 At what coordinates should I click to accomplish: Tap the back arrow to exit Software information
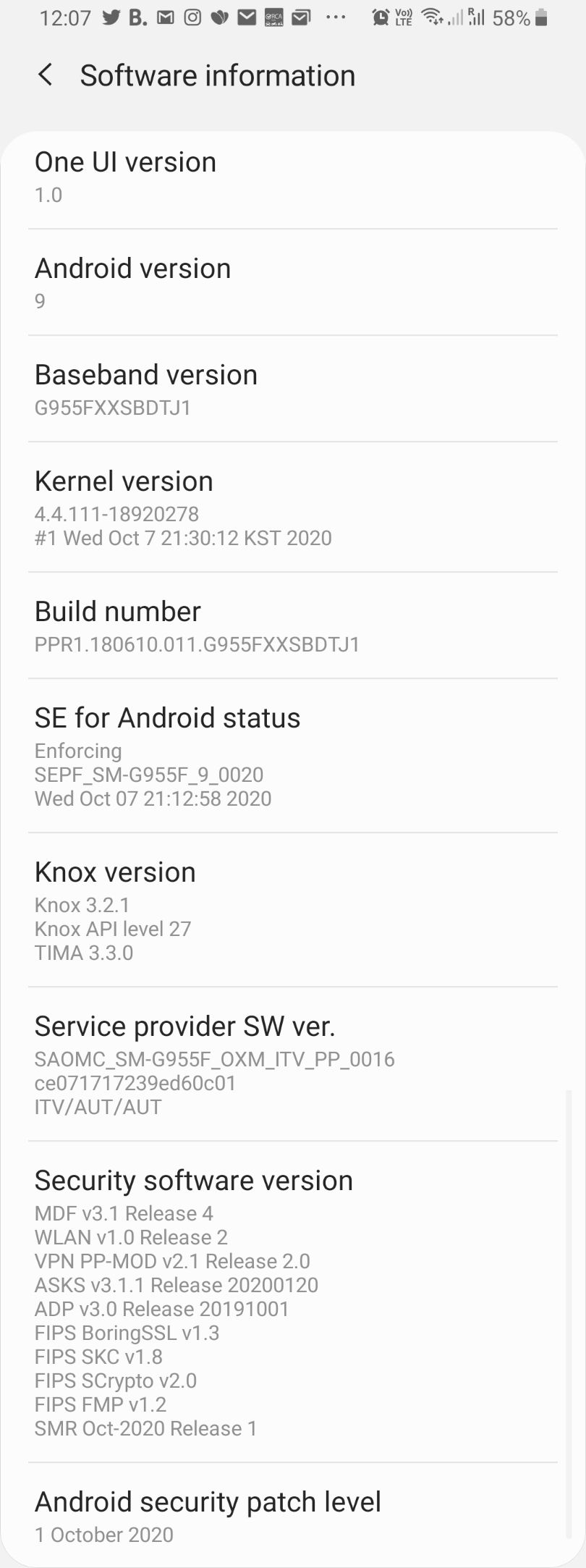[46, 75]
